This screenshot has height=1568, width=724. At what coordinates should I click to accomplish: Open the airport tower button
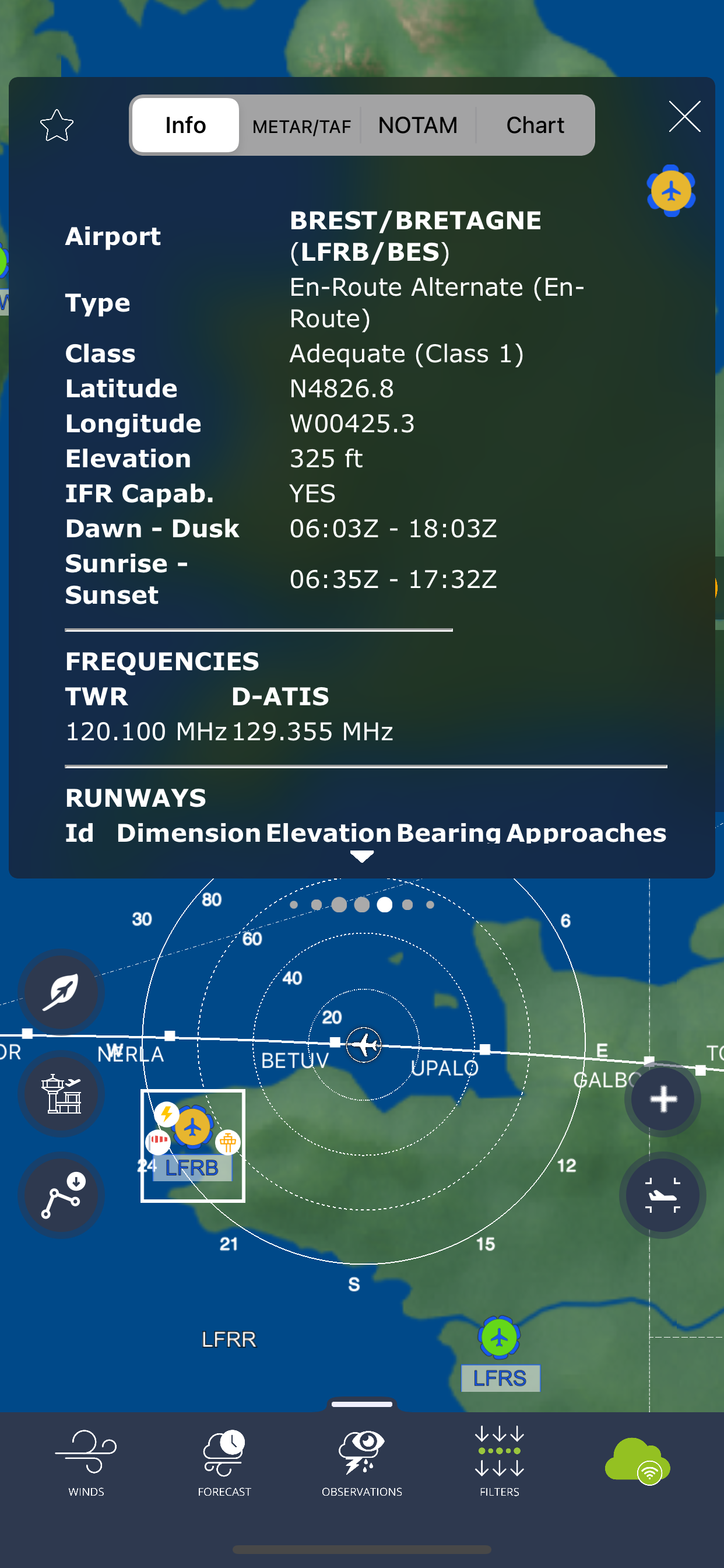[x=61, y=1093]
